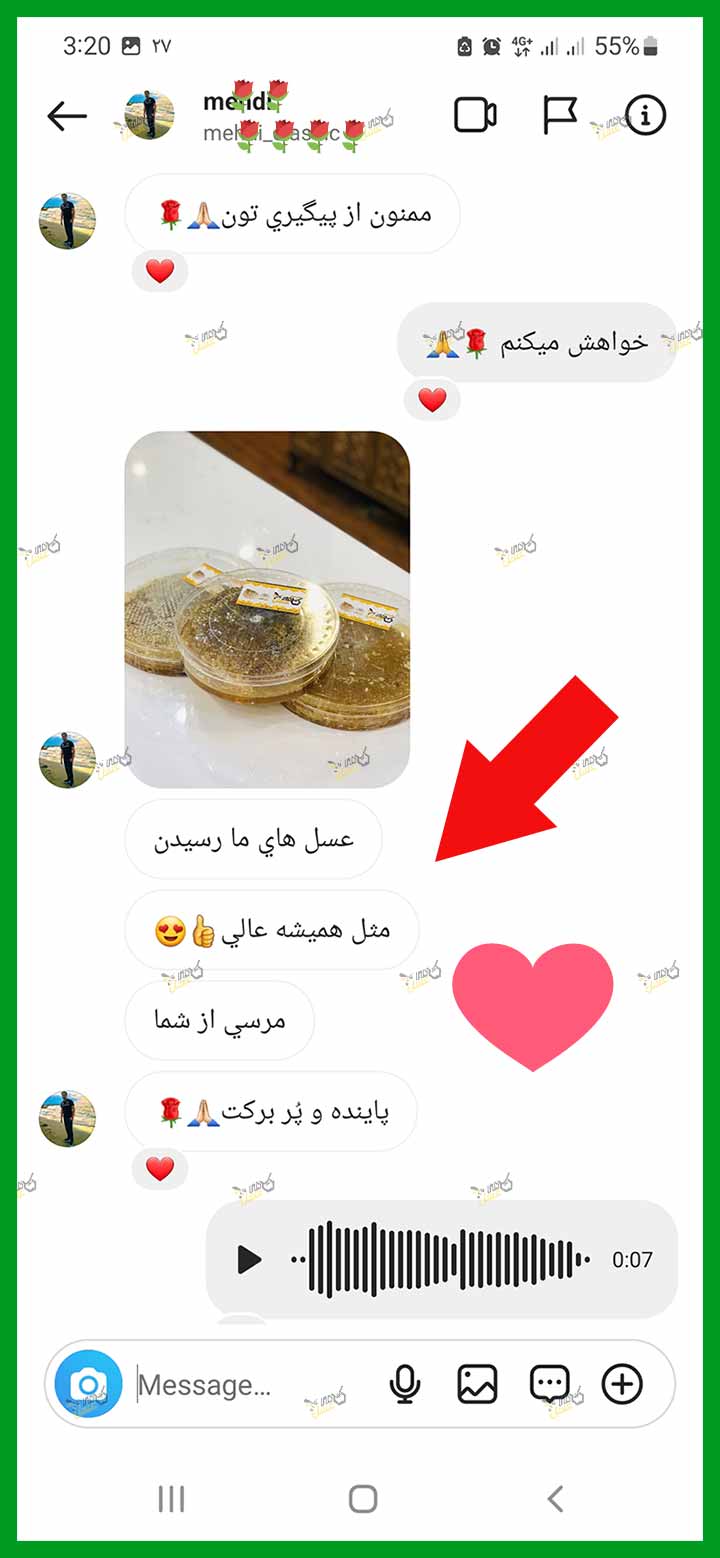Open the honey containers photo

[x=267, y=609]
